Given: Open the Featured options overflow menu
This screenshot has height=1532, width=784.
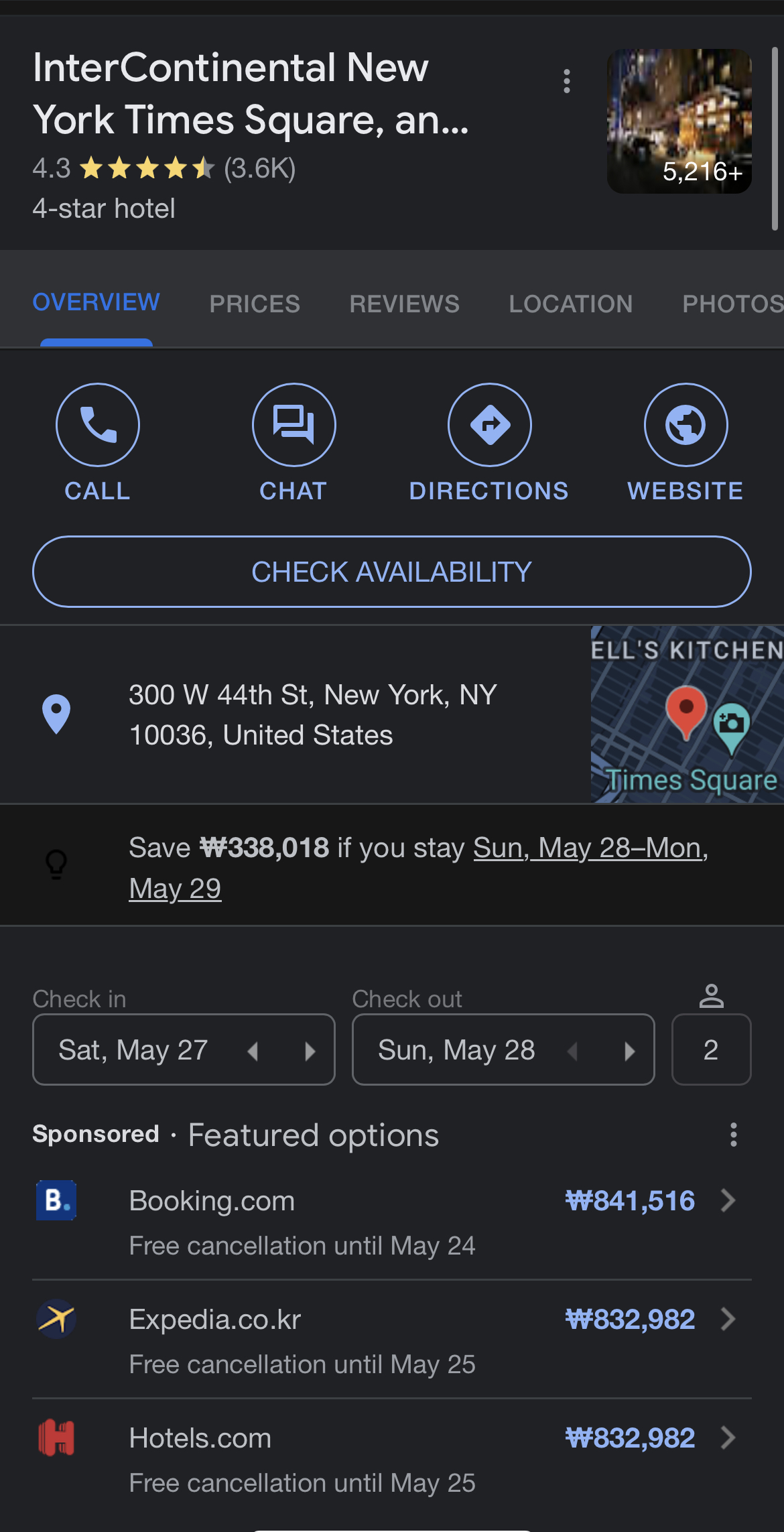Looking at the screenshot, I should tap(734, 1135).
